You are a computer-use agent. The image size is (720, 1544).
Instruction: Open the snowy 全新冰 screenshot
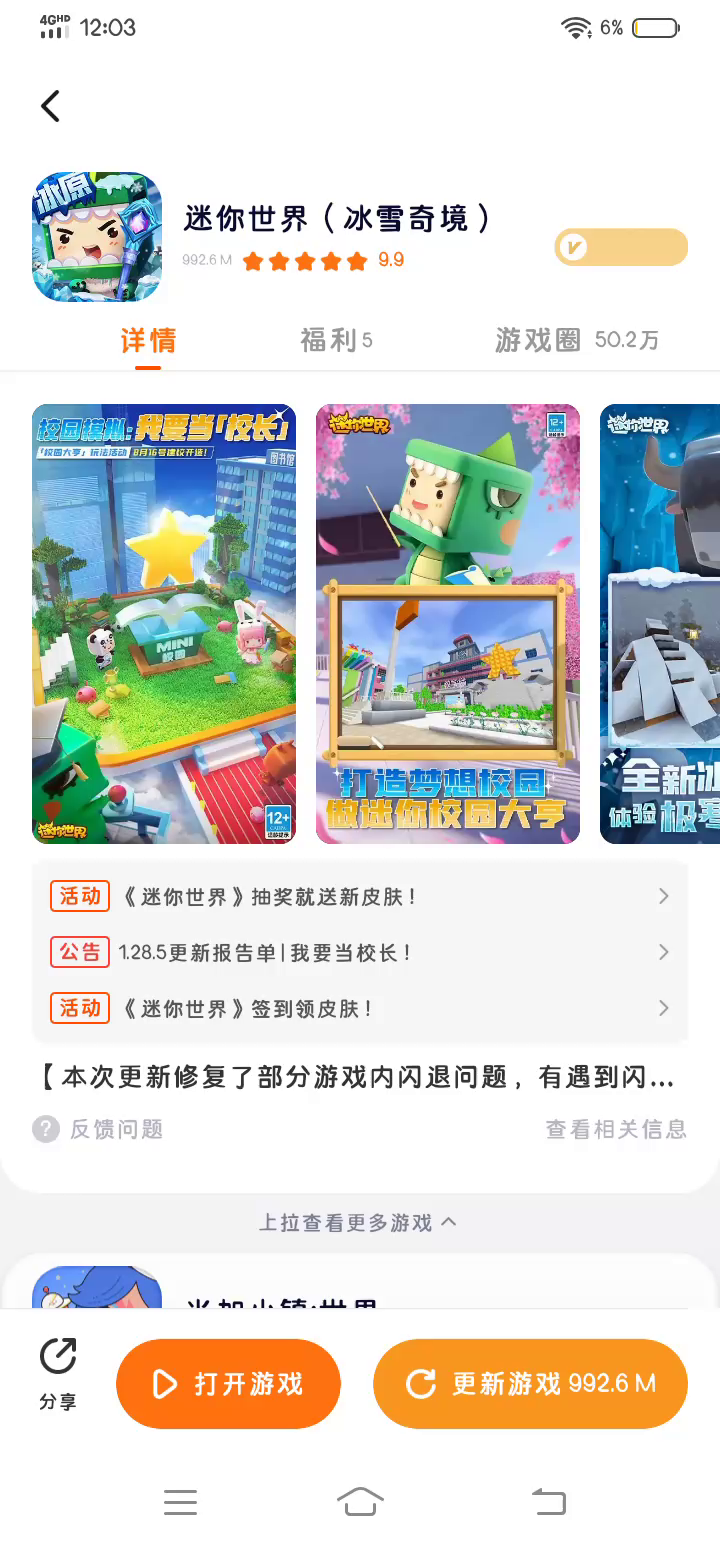coord(660,624)
